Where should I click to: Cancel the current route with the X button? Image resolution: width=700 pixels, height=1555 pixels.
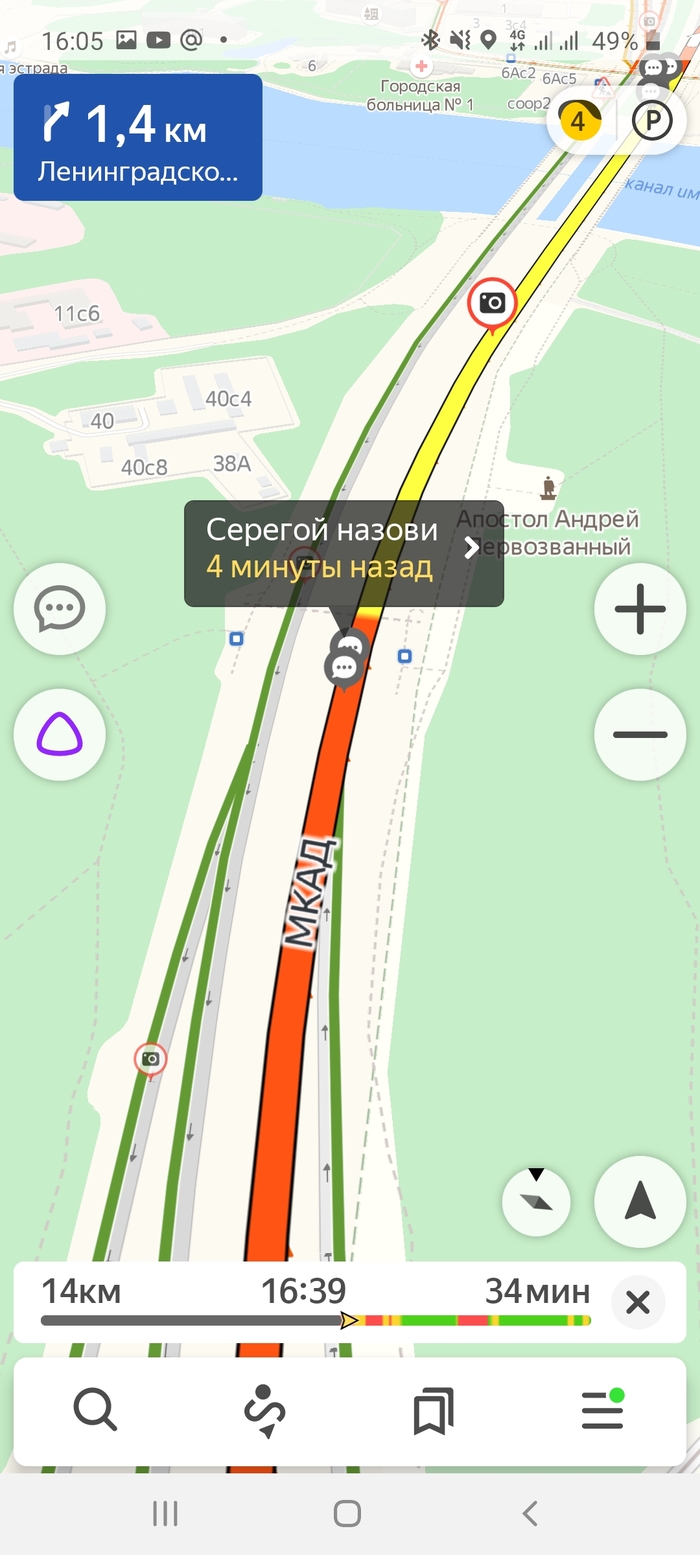(x=637, y=1303)
